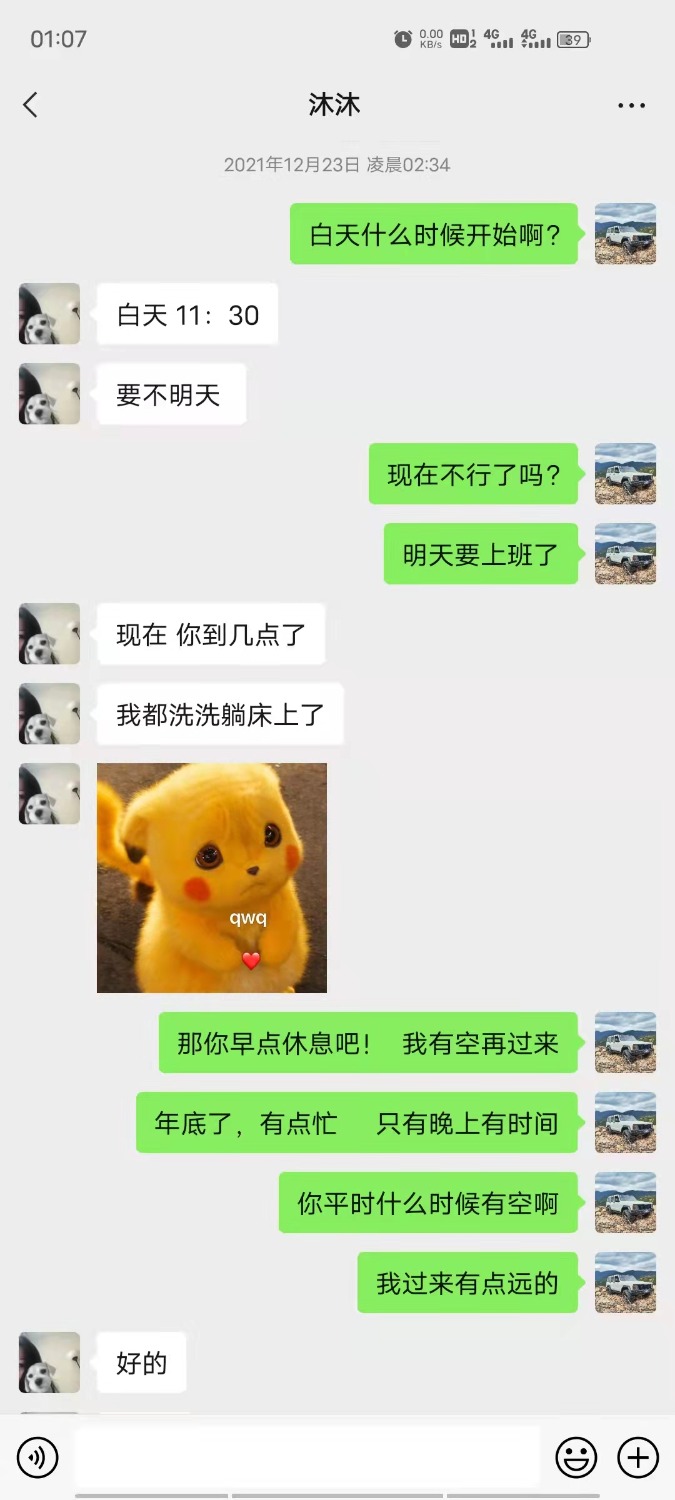
Task: Open the plus attachments menu
Action: [x=638, y=1457]
